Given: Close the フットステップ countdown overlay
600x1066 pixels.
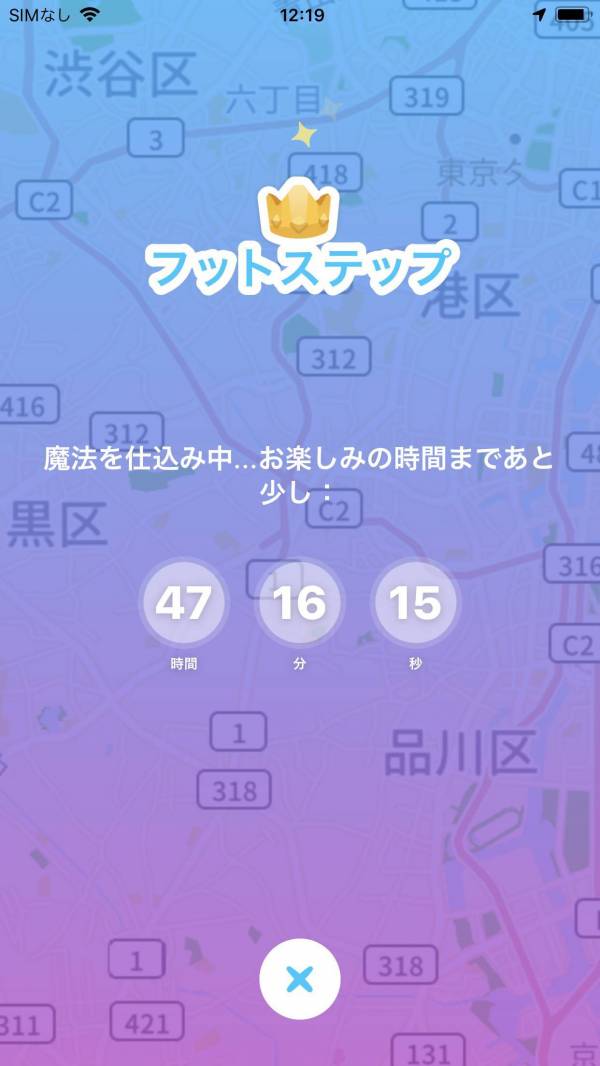Looking at the screenshot, I should point(299,979).
